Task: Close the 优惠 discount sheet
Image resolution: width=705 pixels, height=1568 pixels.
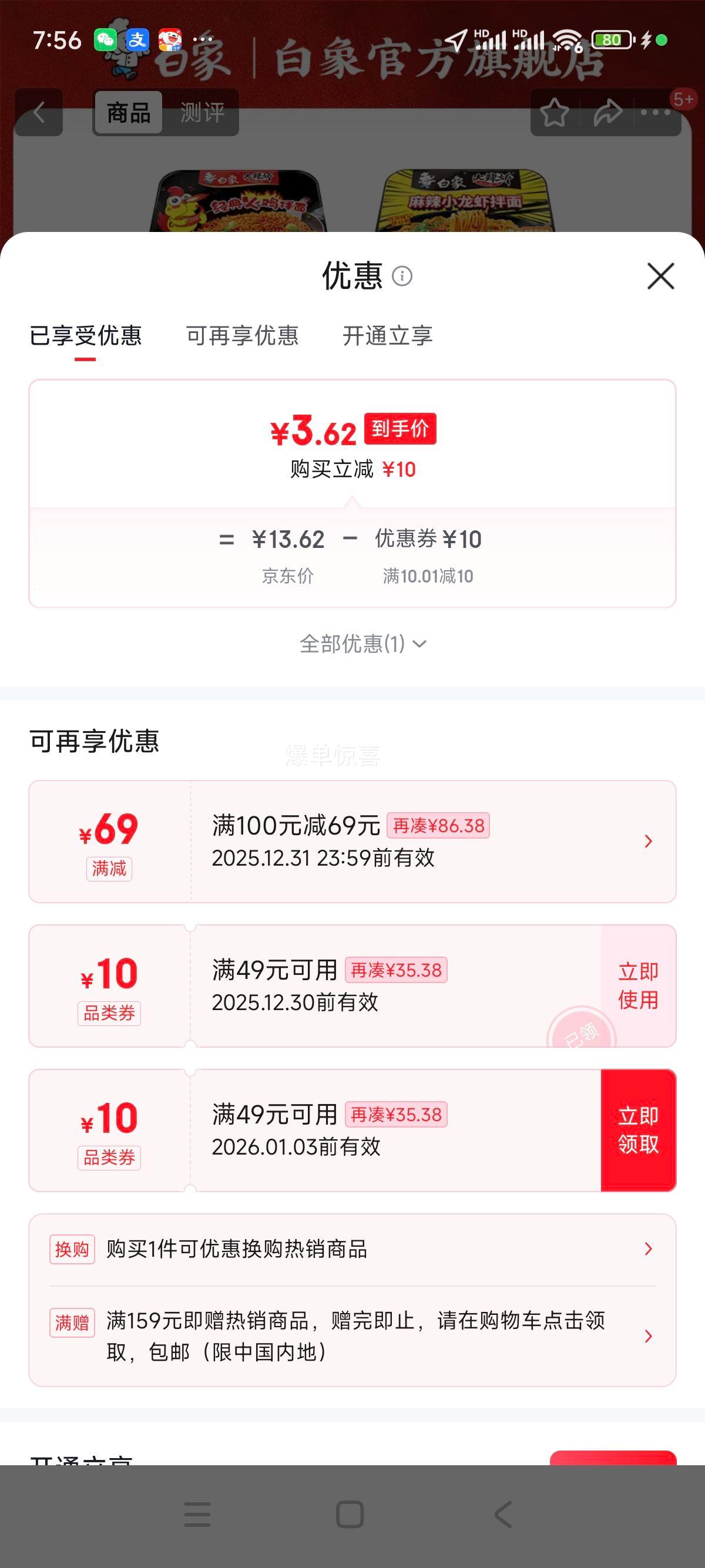Action: point(660,276)
